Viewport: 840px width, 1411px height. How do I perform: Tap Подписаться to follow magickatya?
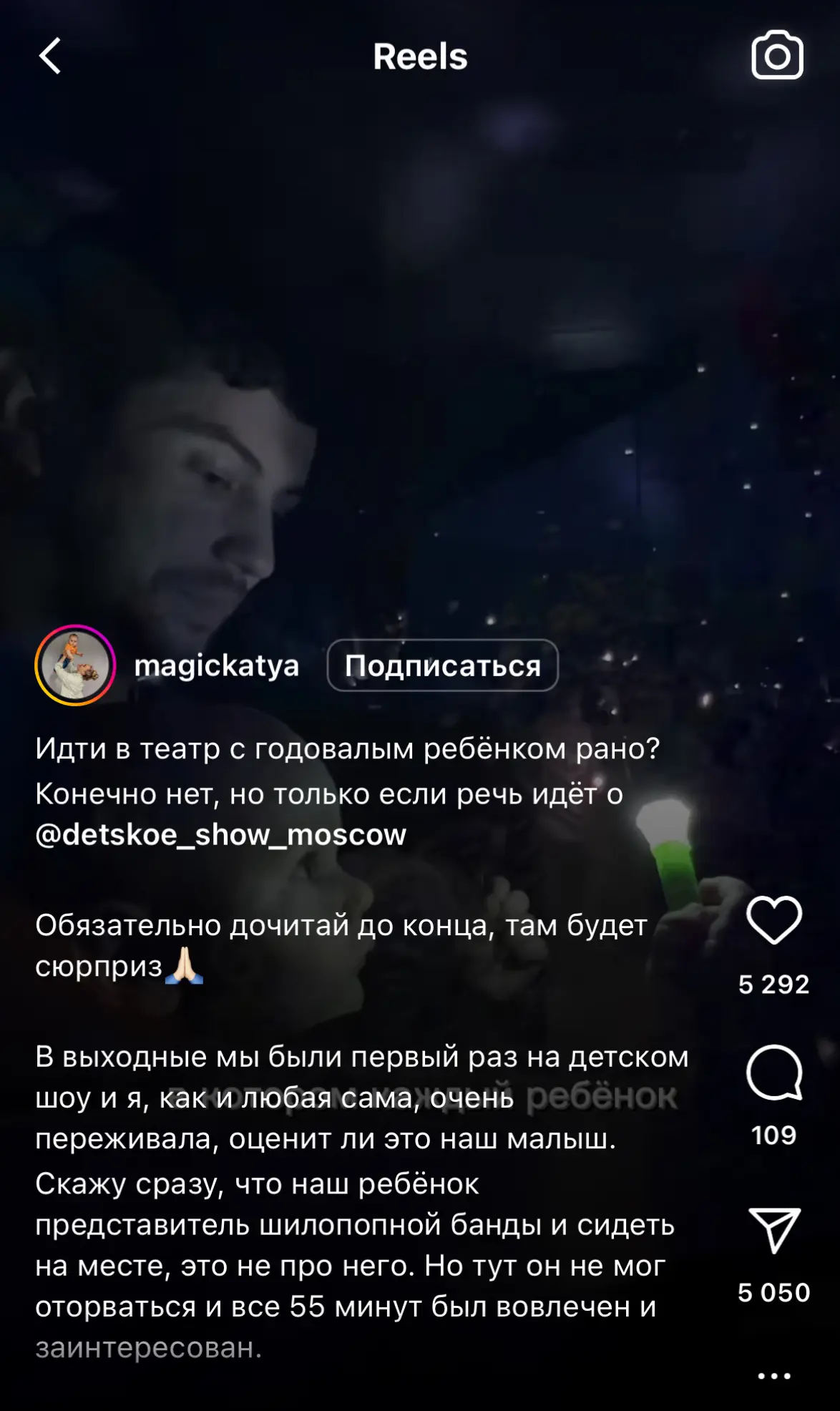pyautogui.click(x=442, y=665)
